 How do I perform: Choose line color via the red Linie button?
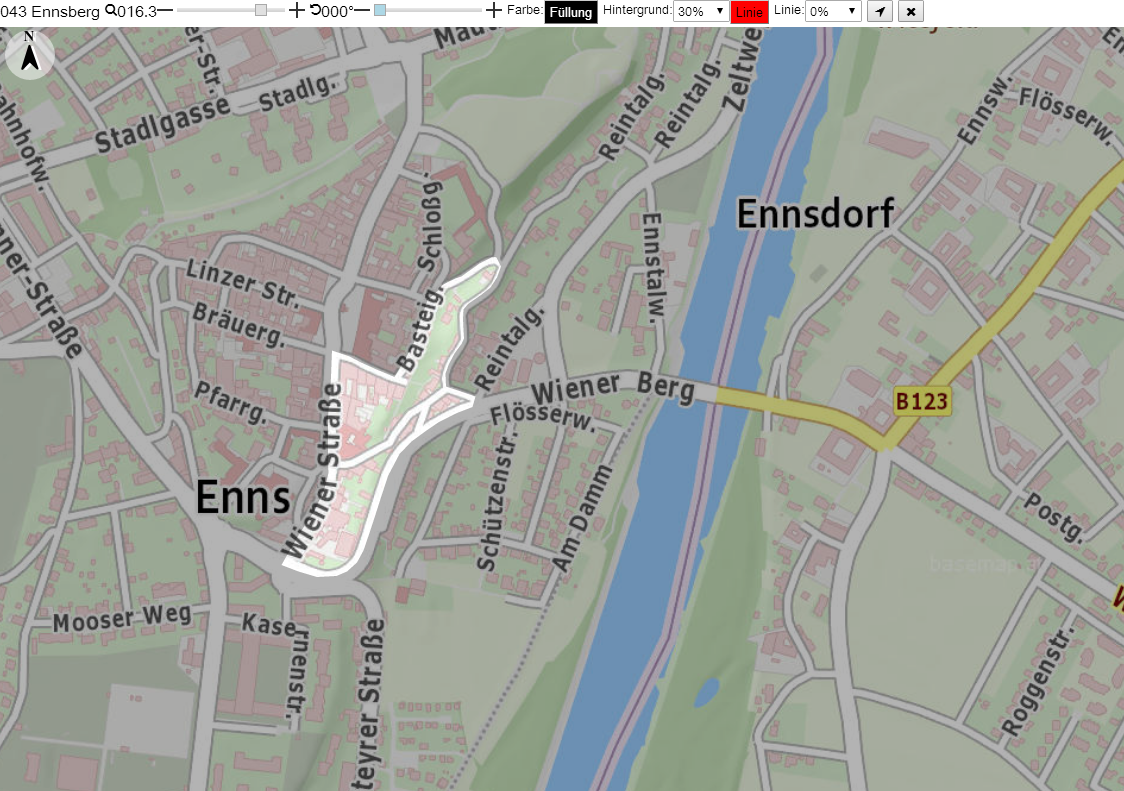(x=749, y=11)
